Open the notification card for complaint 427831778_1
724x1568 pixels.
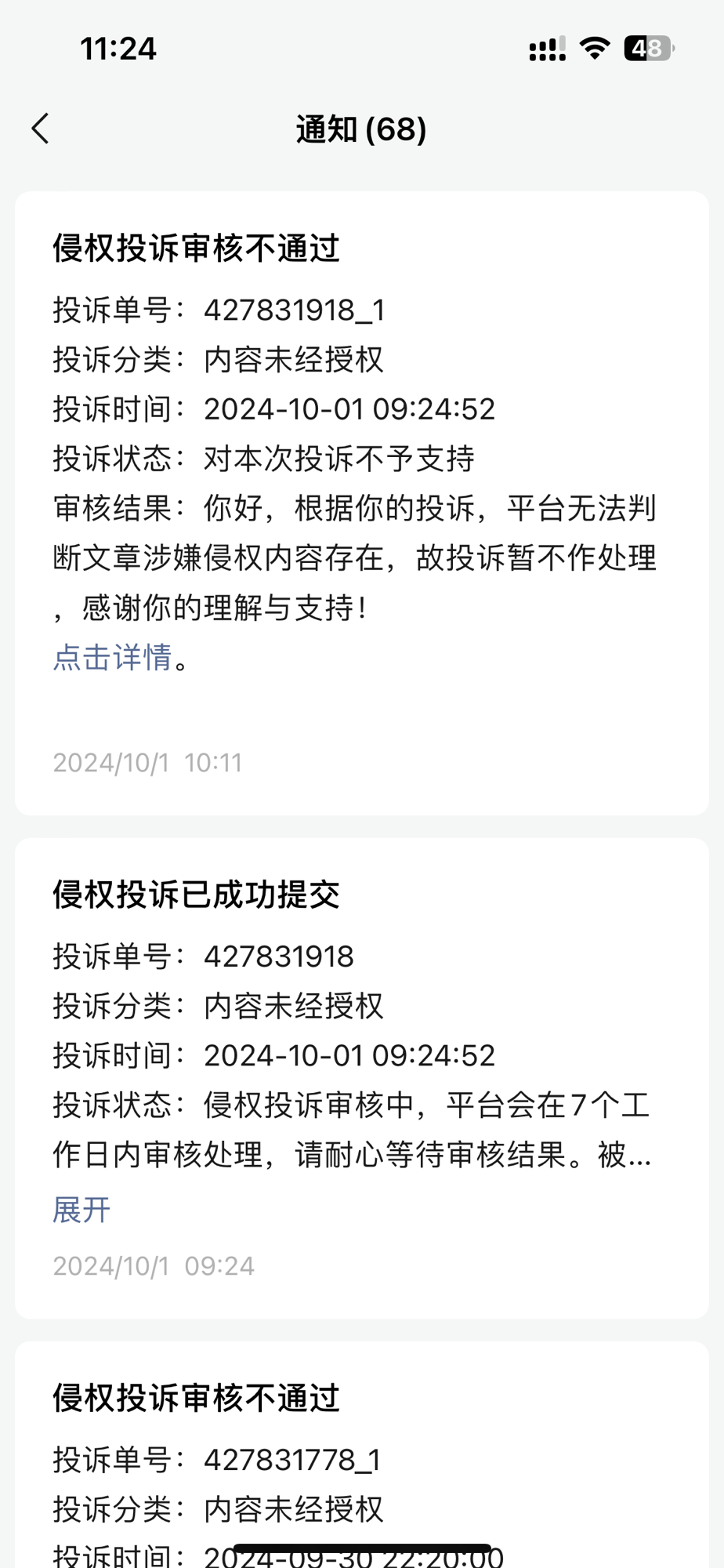tap(360, 1458)
